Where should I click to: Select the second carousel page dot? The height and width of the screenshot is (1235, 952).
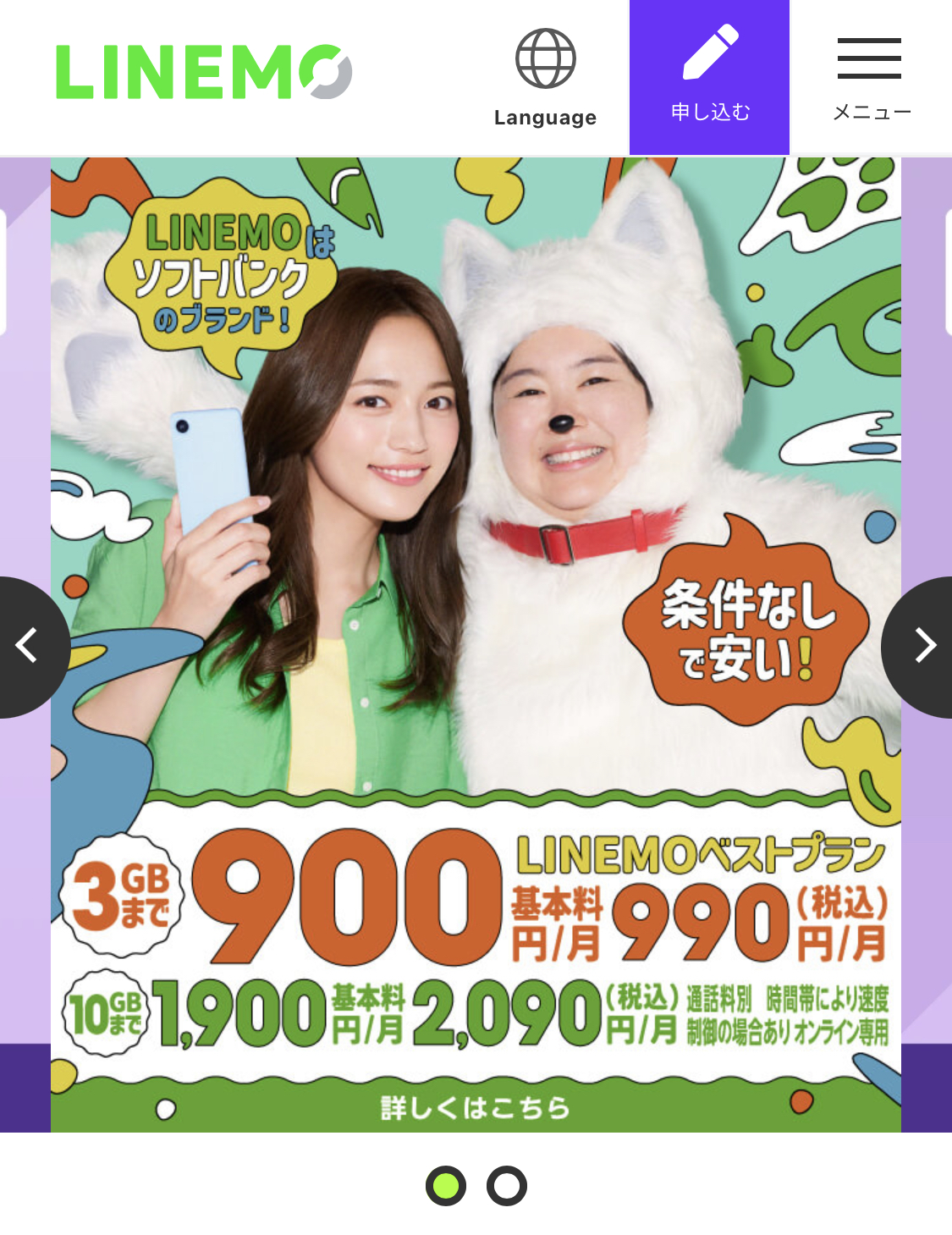(506, 1186)
